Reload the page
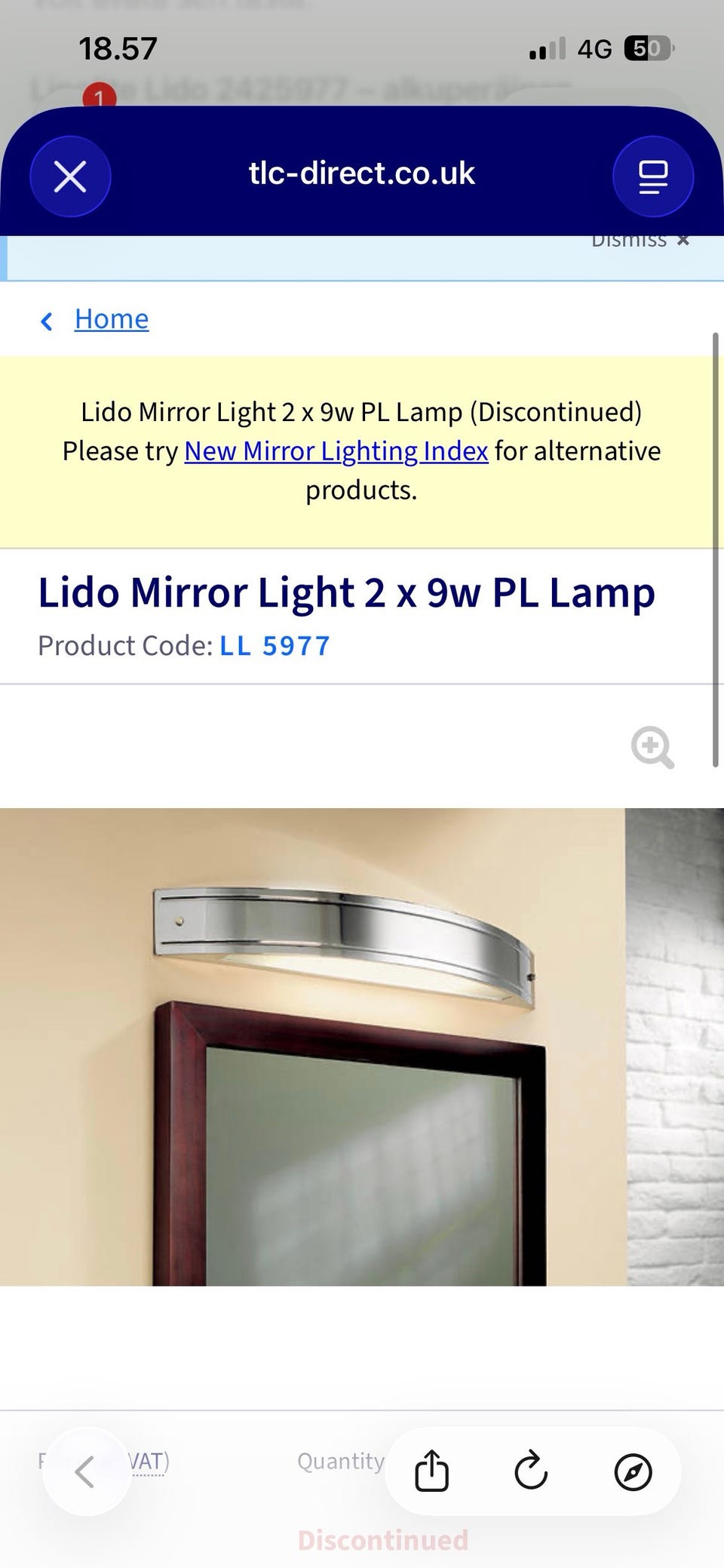724x1568 pixels. [531, 1471]
